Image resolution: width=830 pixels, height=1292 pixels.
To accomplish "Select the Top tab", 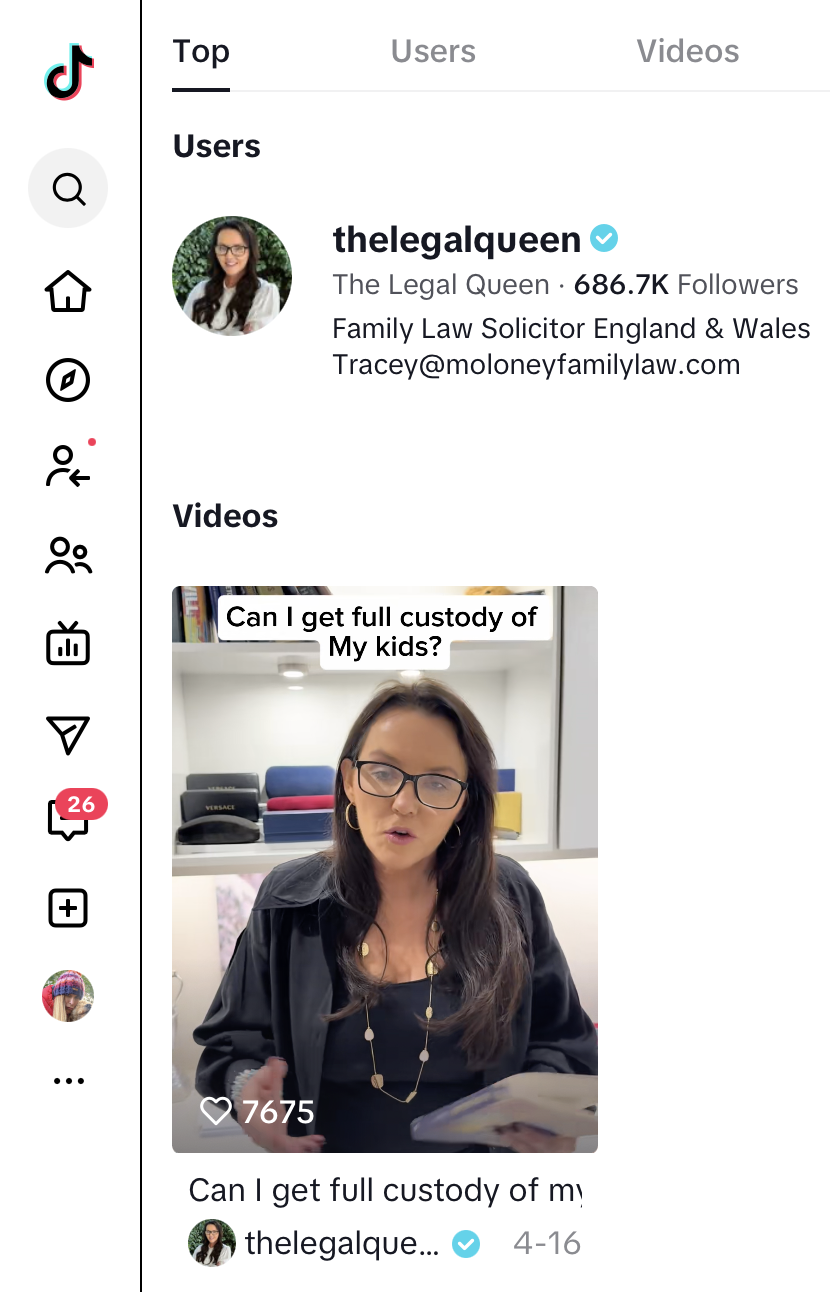I will pos(201,52).
